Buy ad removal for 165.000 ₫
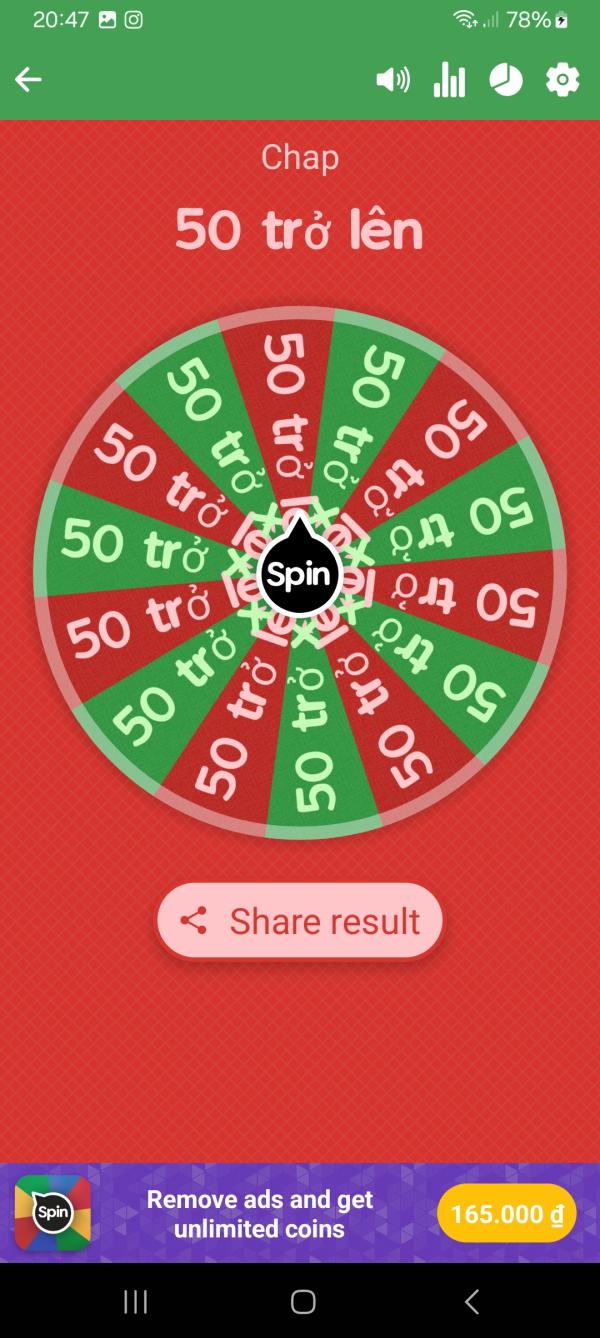Screen dimensions: 600x1338 (x=506, y=1214)
